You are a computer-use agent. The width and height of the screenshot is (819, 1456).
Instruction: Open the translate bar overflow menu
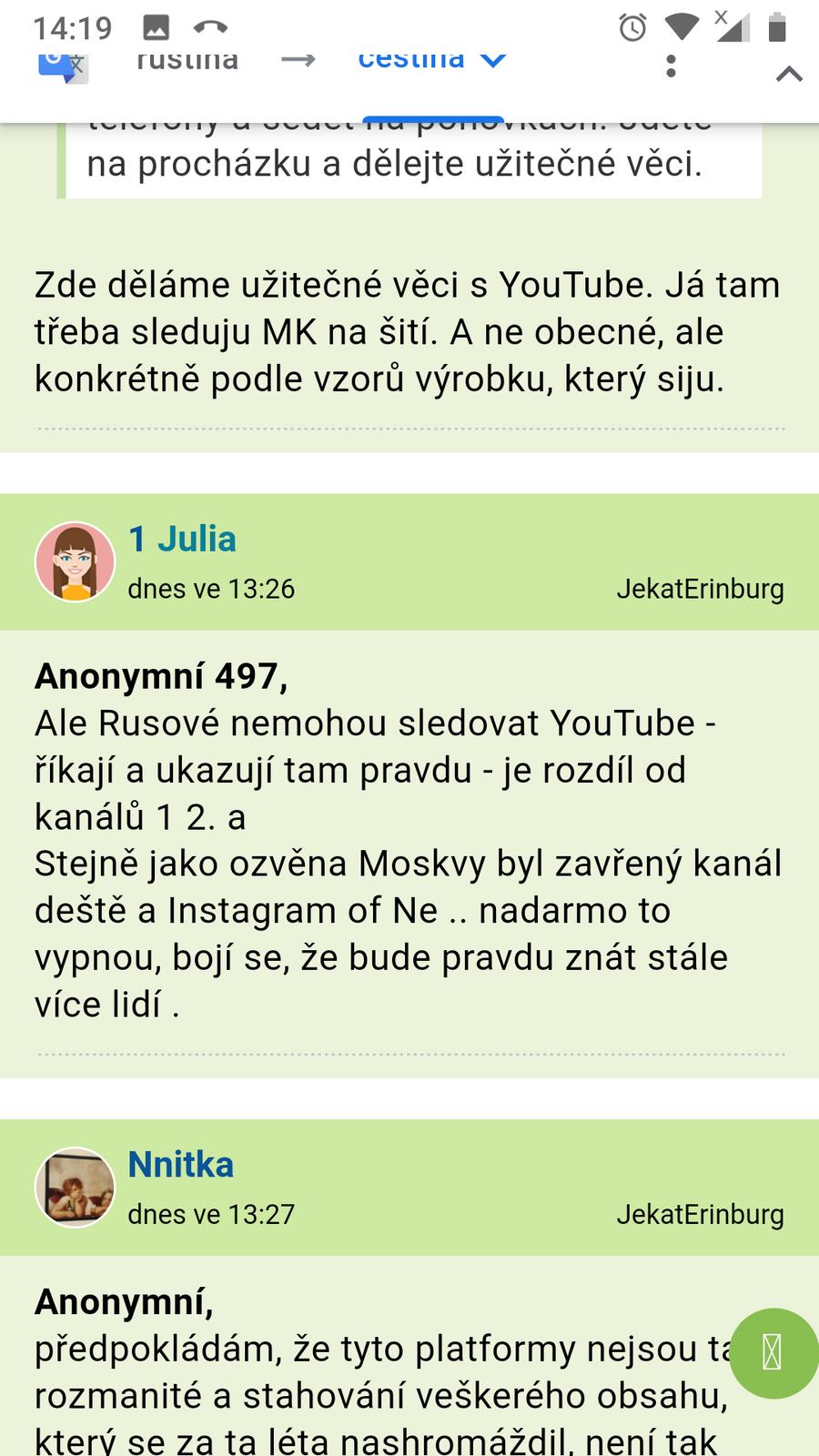click(x=671, y=66)
